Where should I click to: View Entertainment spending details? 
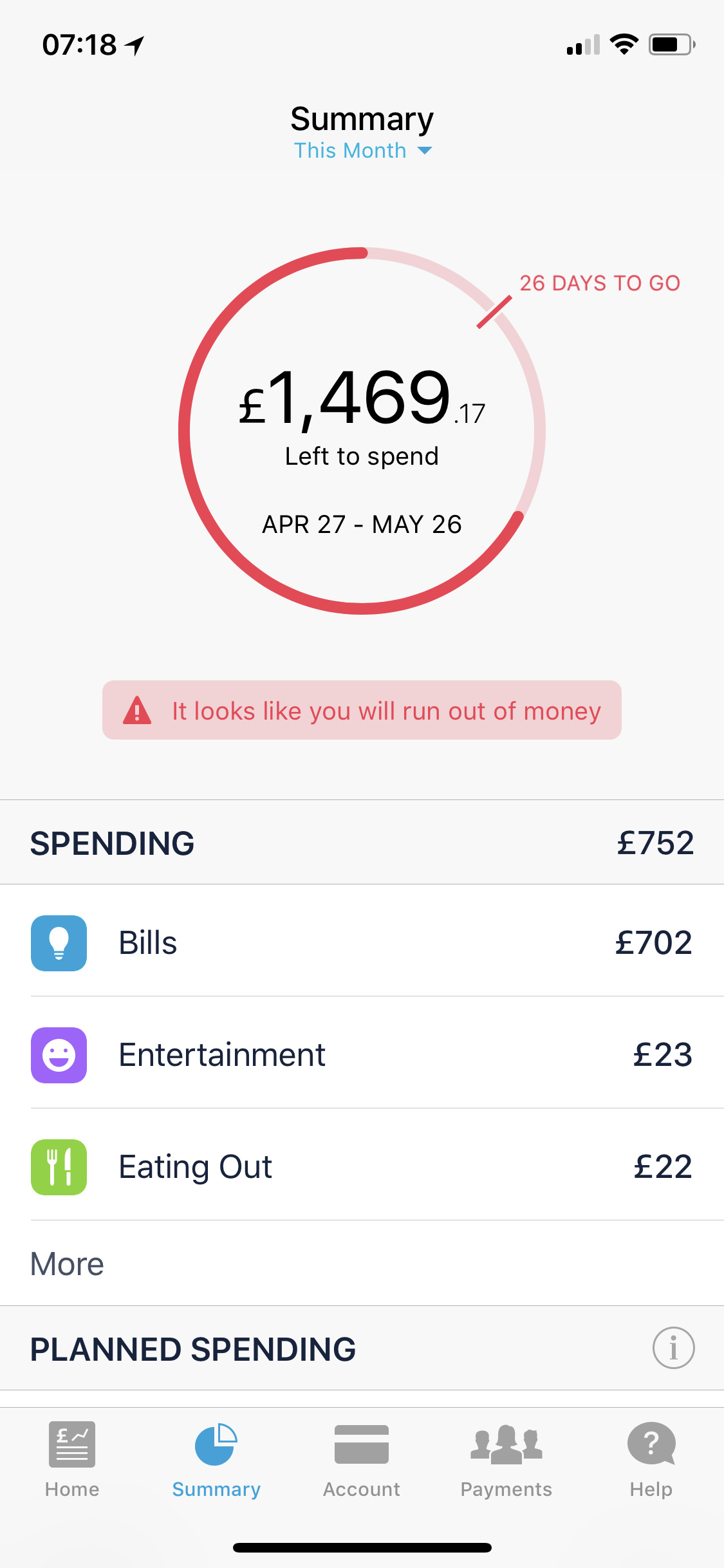(362, 1055)
